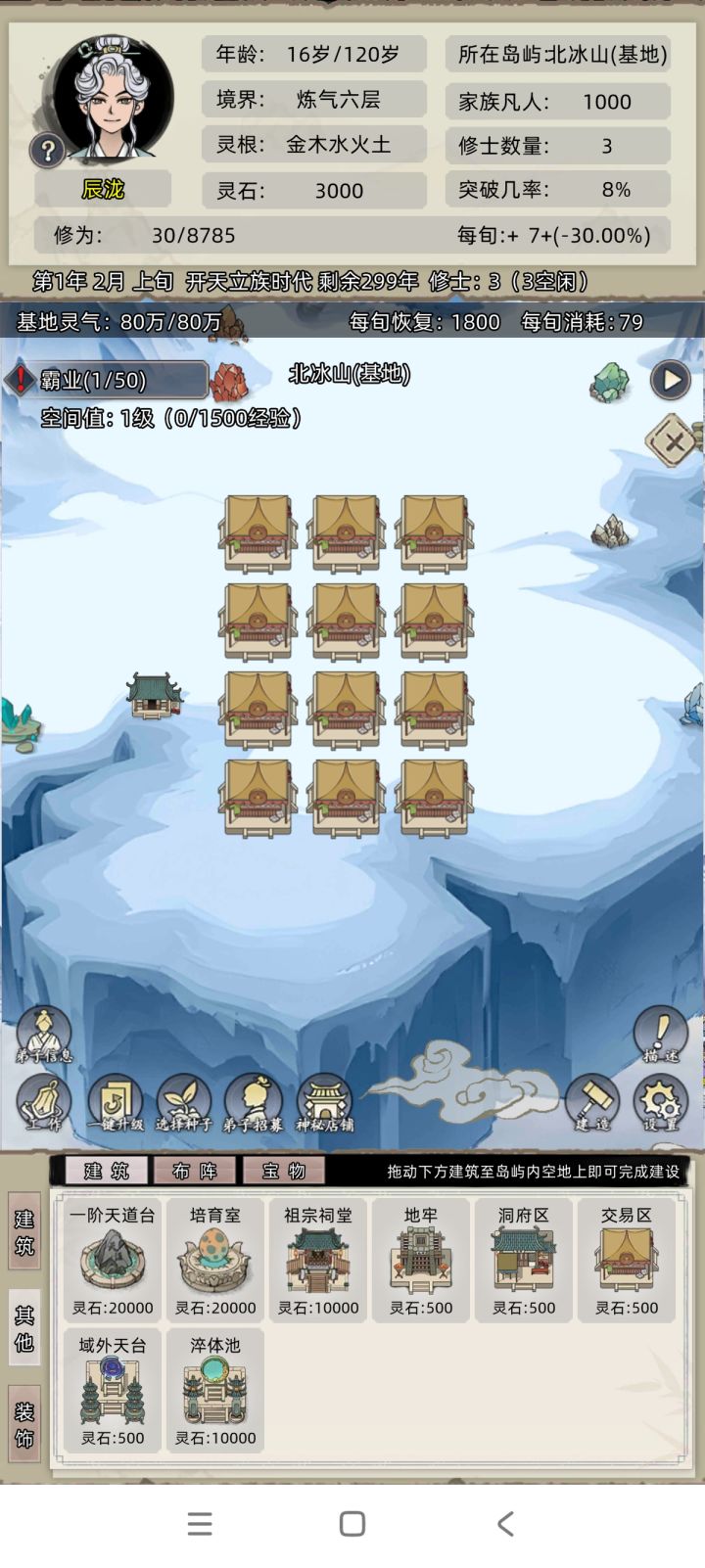705x1568 pixels.
Task: Switch to the 宝物 tab
Action: pyautogui.click(x=284, y=1171)
